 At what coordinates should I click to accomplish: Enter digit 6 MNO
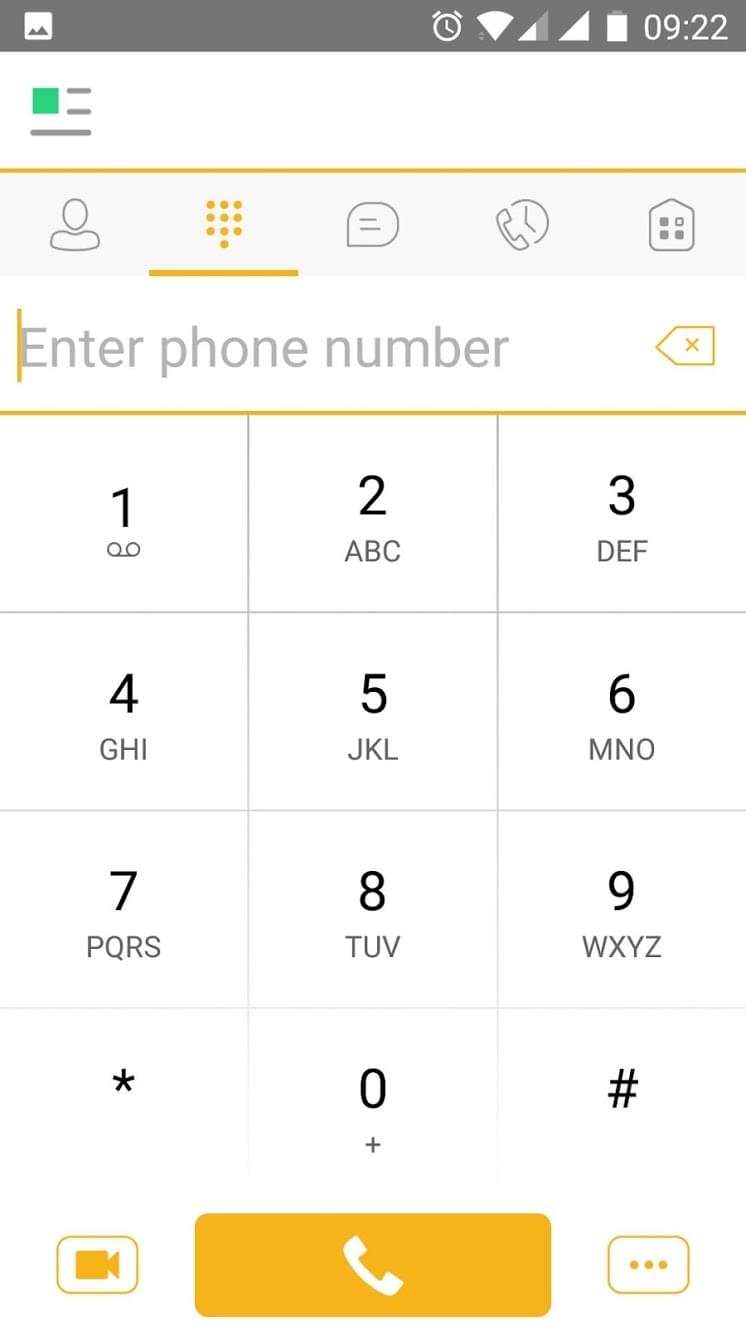pyautogui.click(x=621, y=712)
